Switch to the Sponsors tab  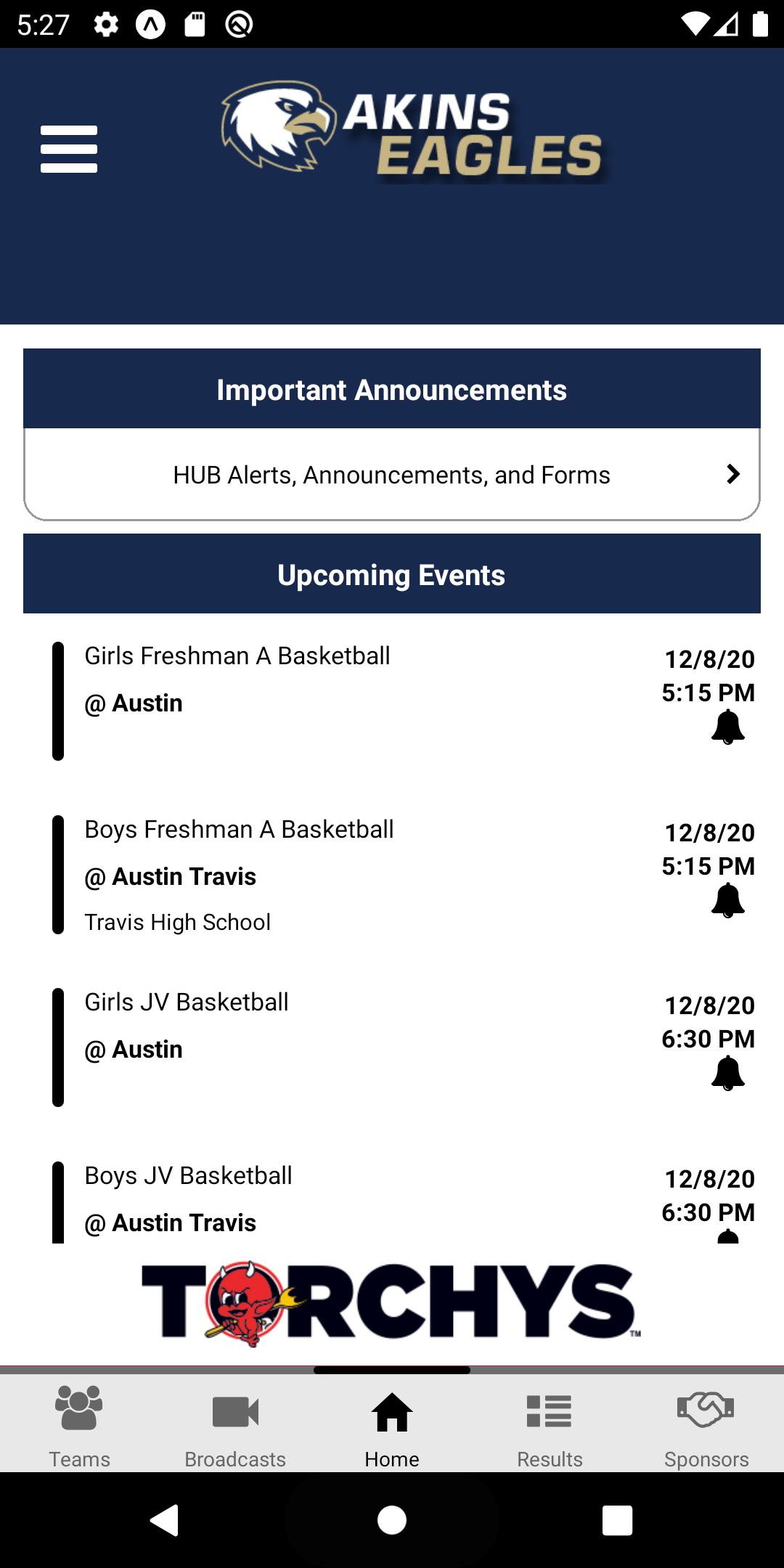point(706,1424)
